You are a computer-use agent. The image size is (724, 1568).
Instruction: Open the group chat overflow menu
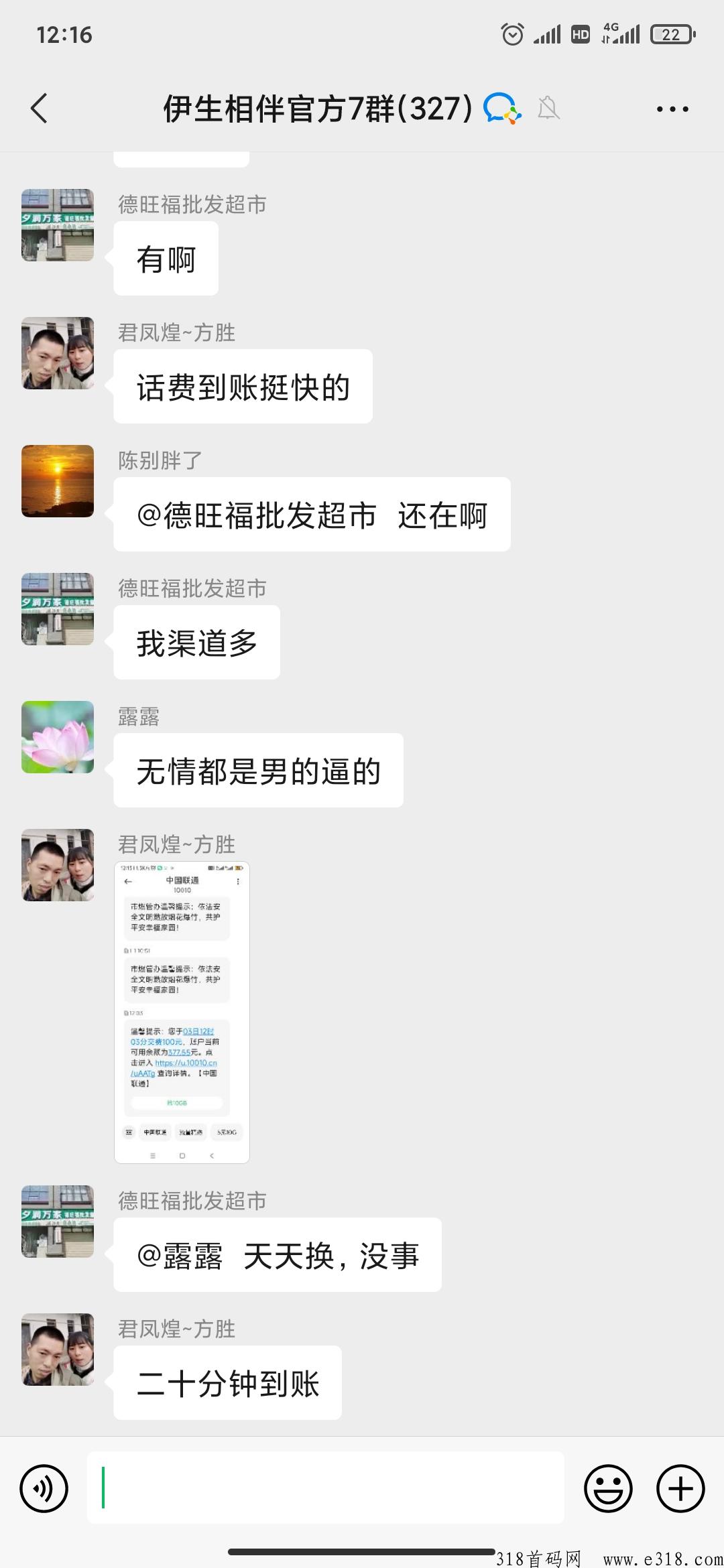[672, 109]
